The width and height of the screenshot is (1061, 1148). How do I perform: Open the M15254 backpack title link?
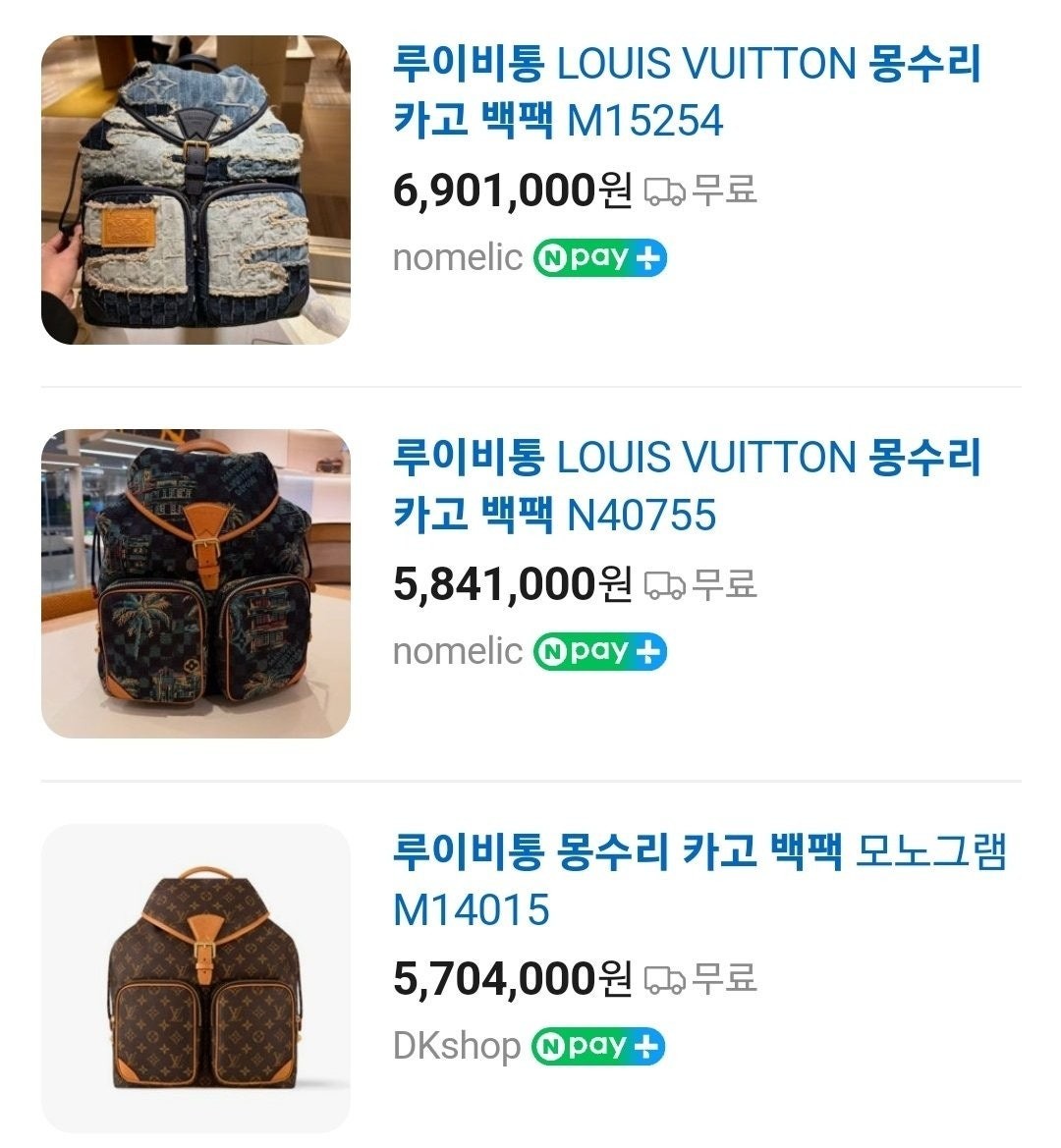[686, 92]
